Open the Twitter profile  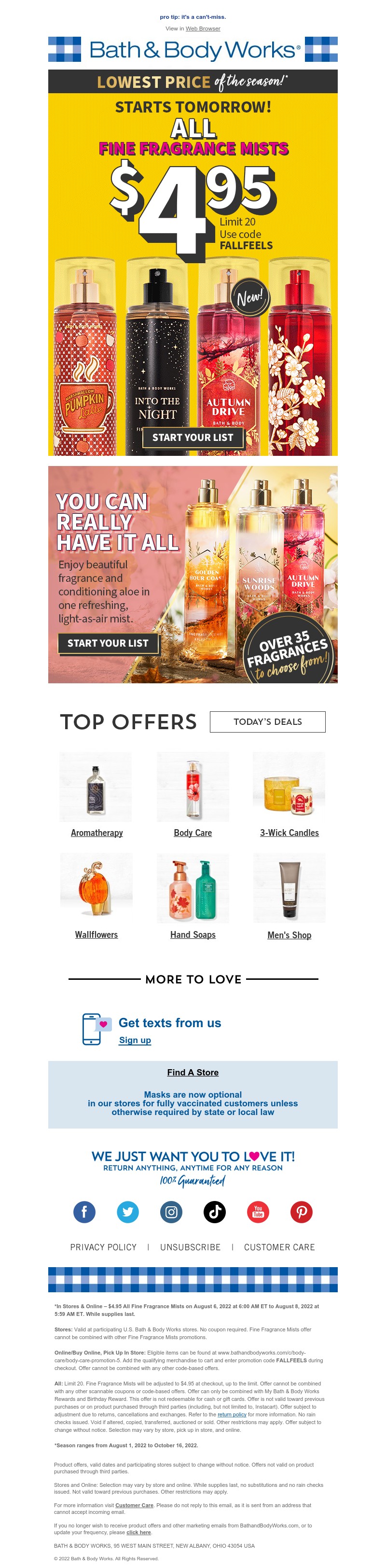click(128, 1211)
